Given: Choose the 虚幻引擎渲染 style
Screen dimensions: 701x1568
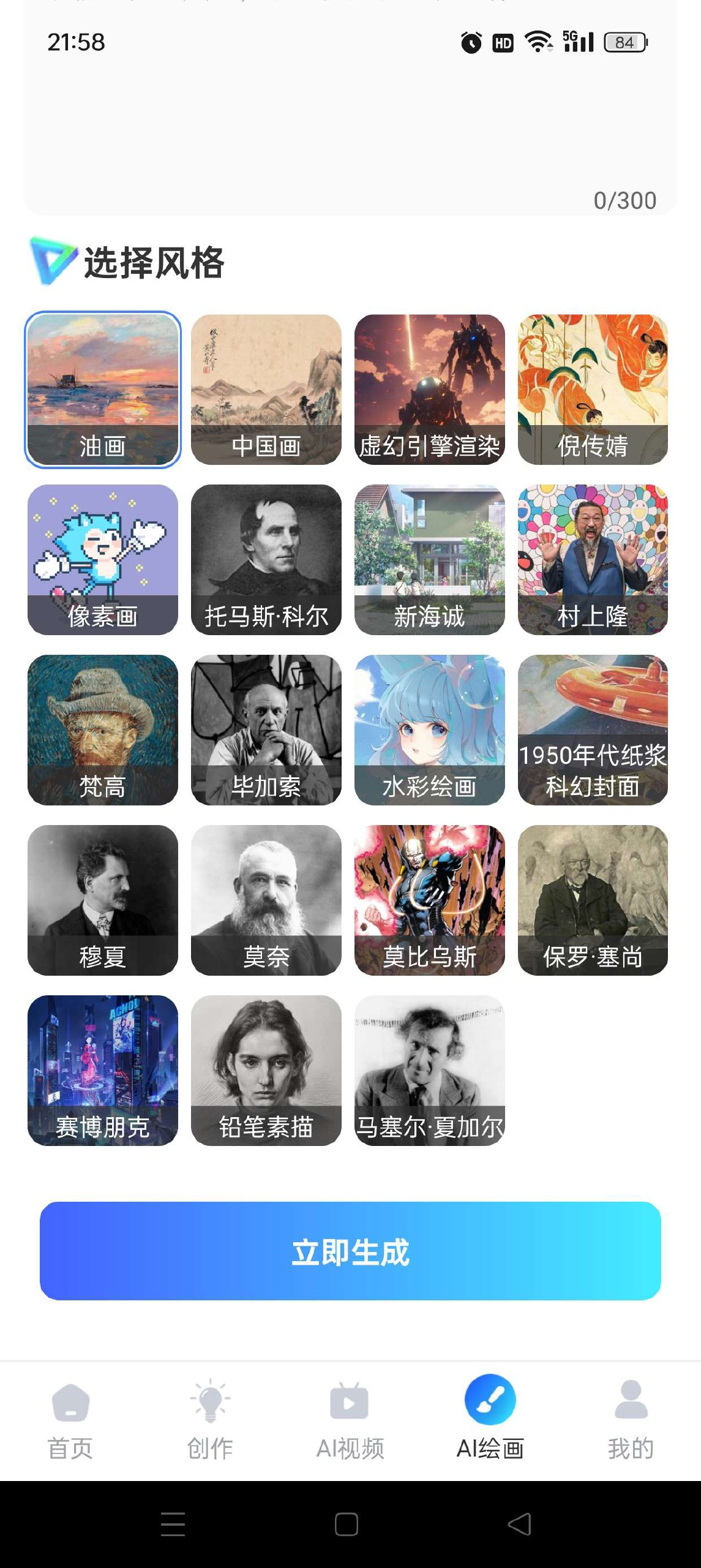Looking at the screenshot, I should point(429,389).
